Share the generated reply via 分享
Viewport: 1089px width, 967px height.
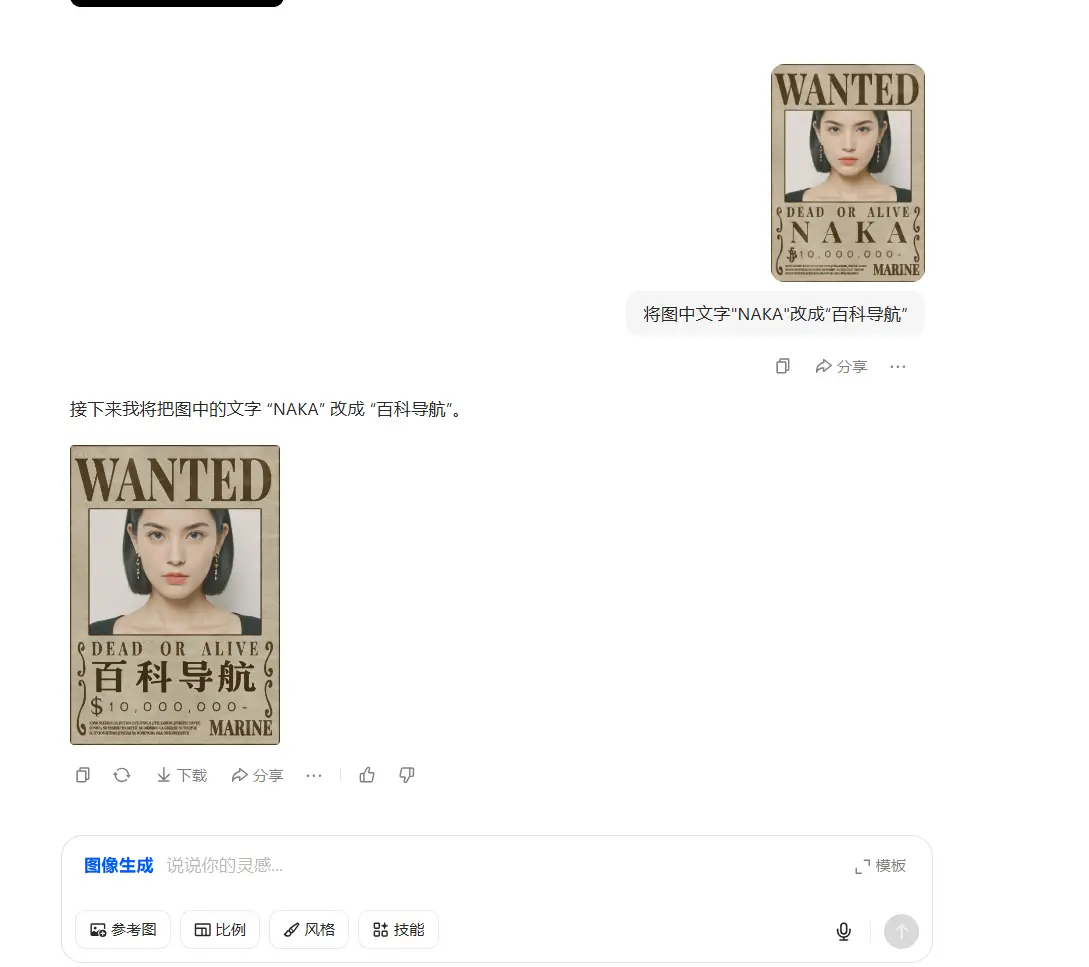(257, 775)
